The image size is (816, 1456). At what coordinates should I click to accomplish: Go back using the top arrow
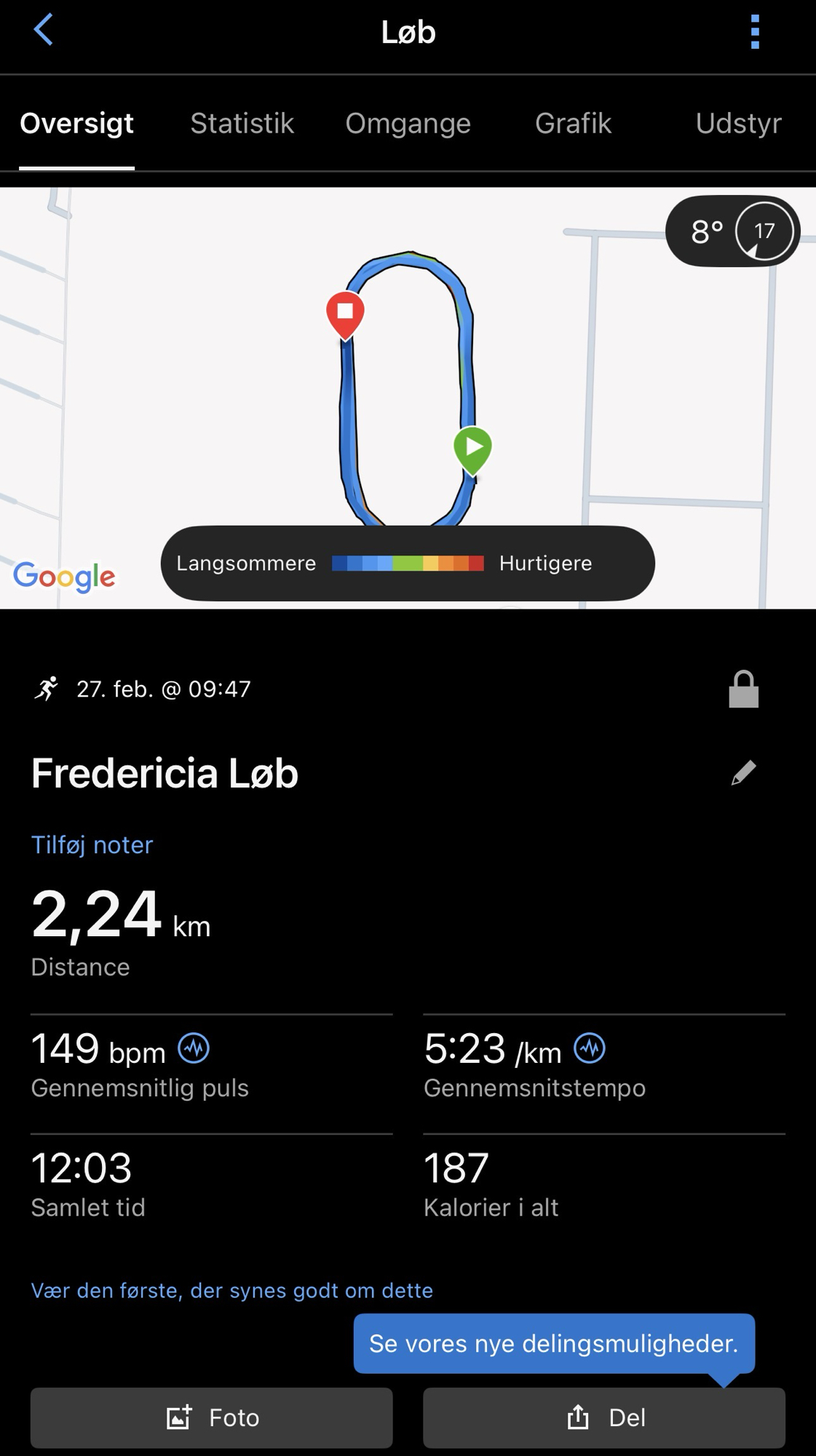pos(44,31)
